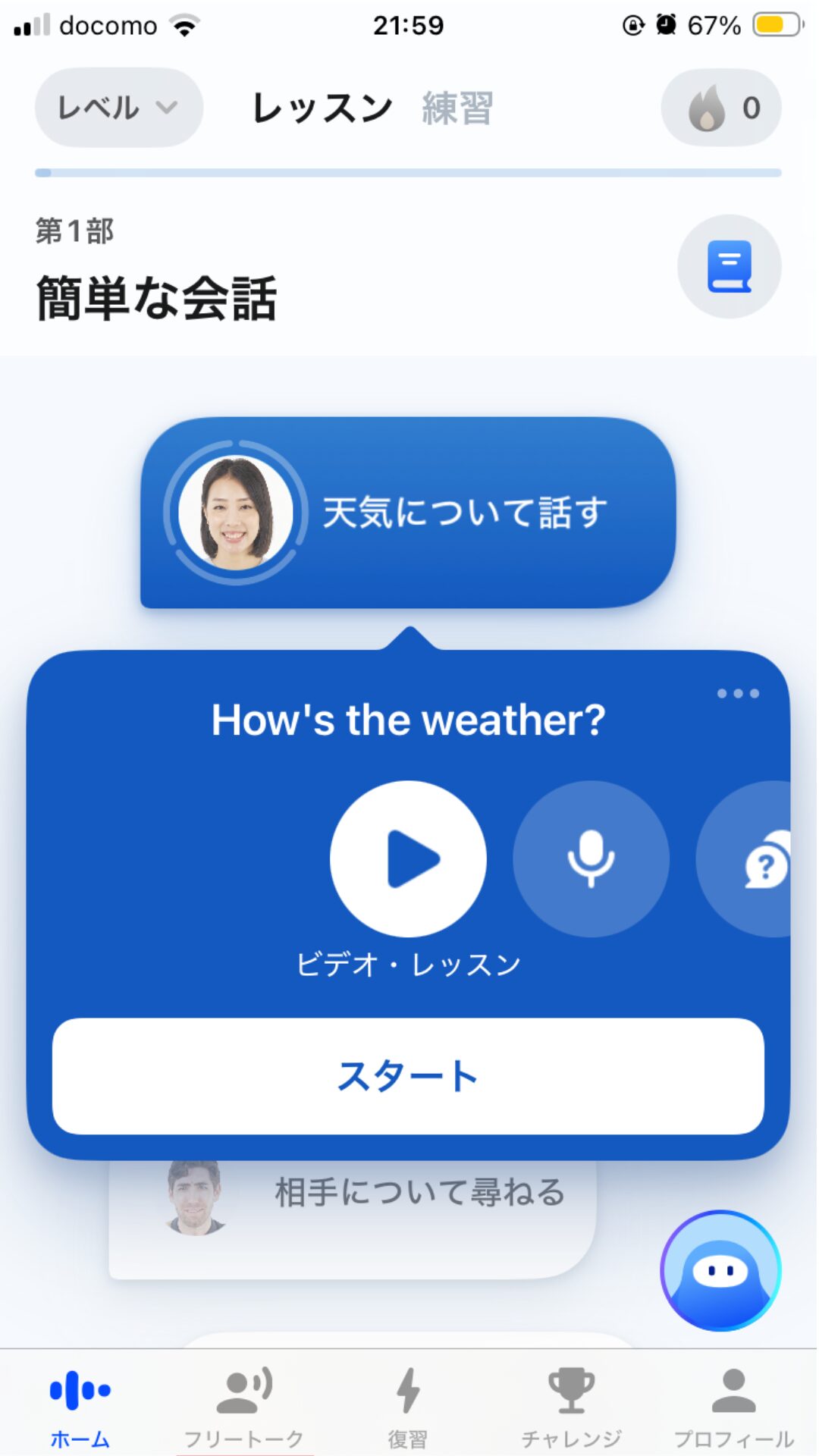
Task: Select the question bubble step
Action: point(758,860)
